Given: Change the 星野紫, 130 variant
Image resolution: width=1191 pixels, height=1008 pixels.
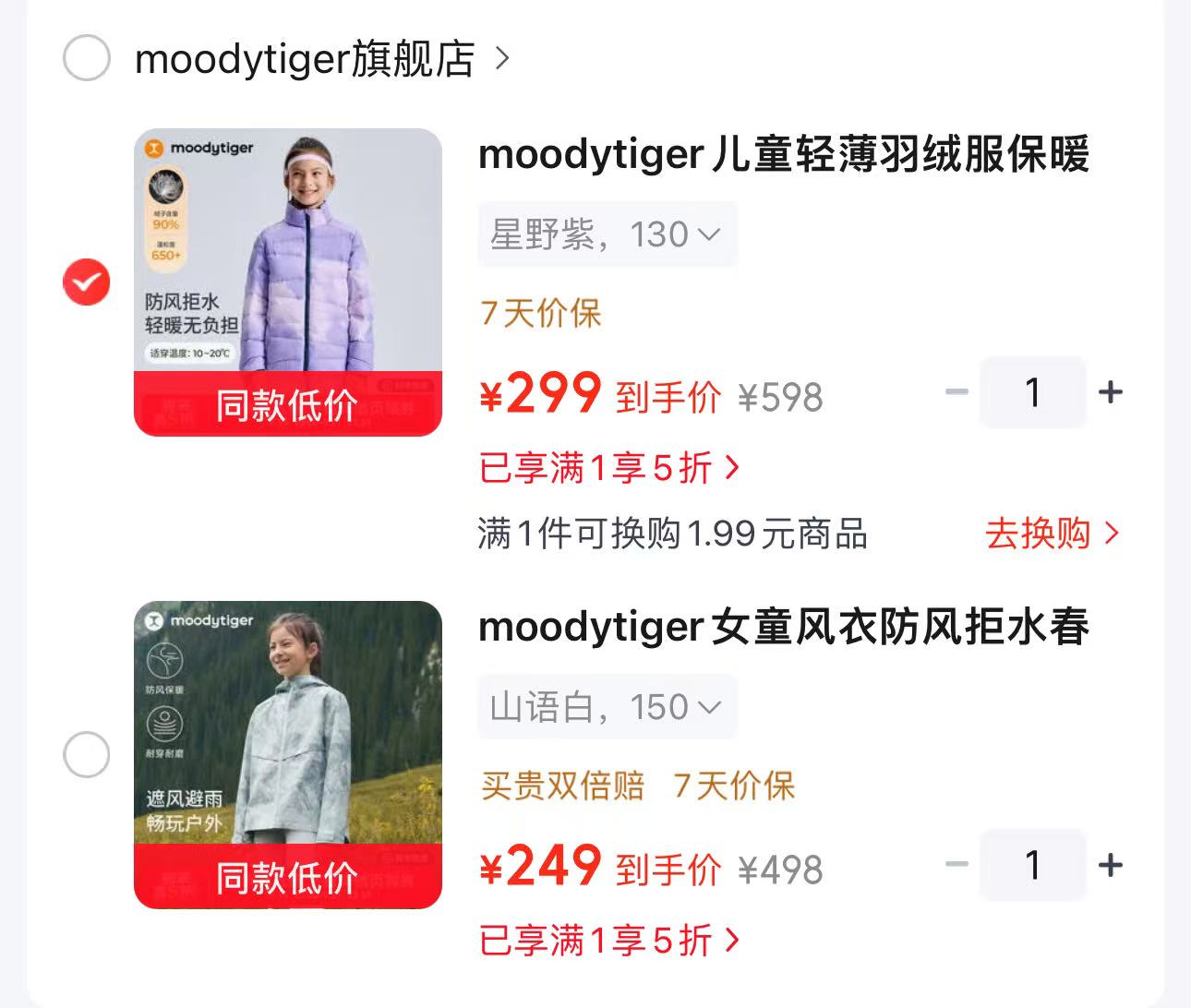Looking at the screenshot, I should tap(607, 234).
